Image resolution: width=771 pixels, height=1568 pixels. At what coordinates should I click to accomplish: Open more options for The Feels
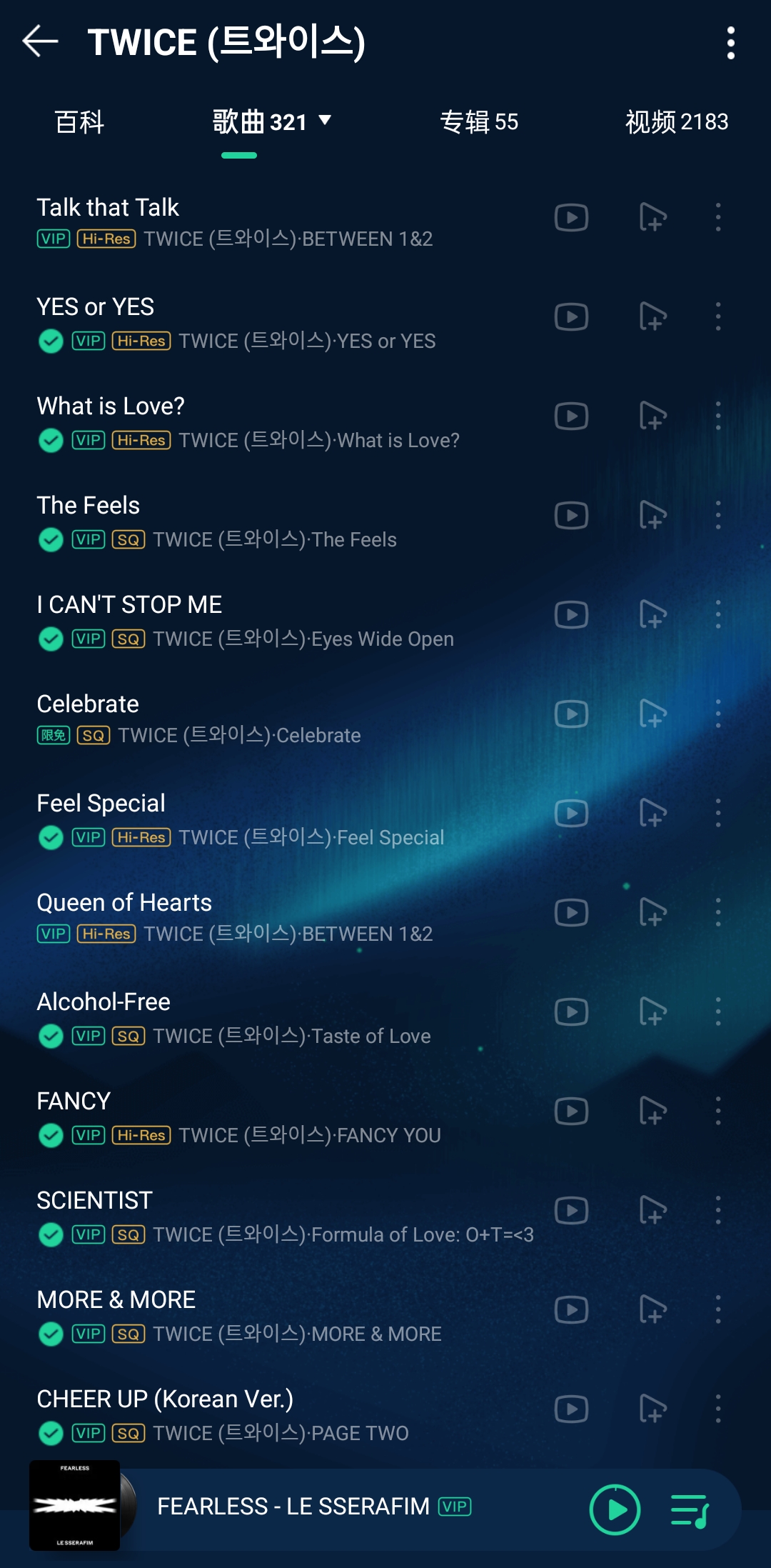(717, 516)
